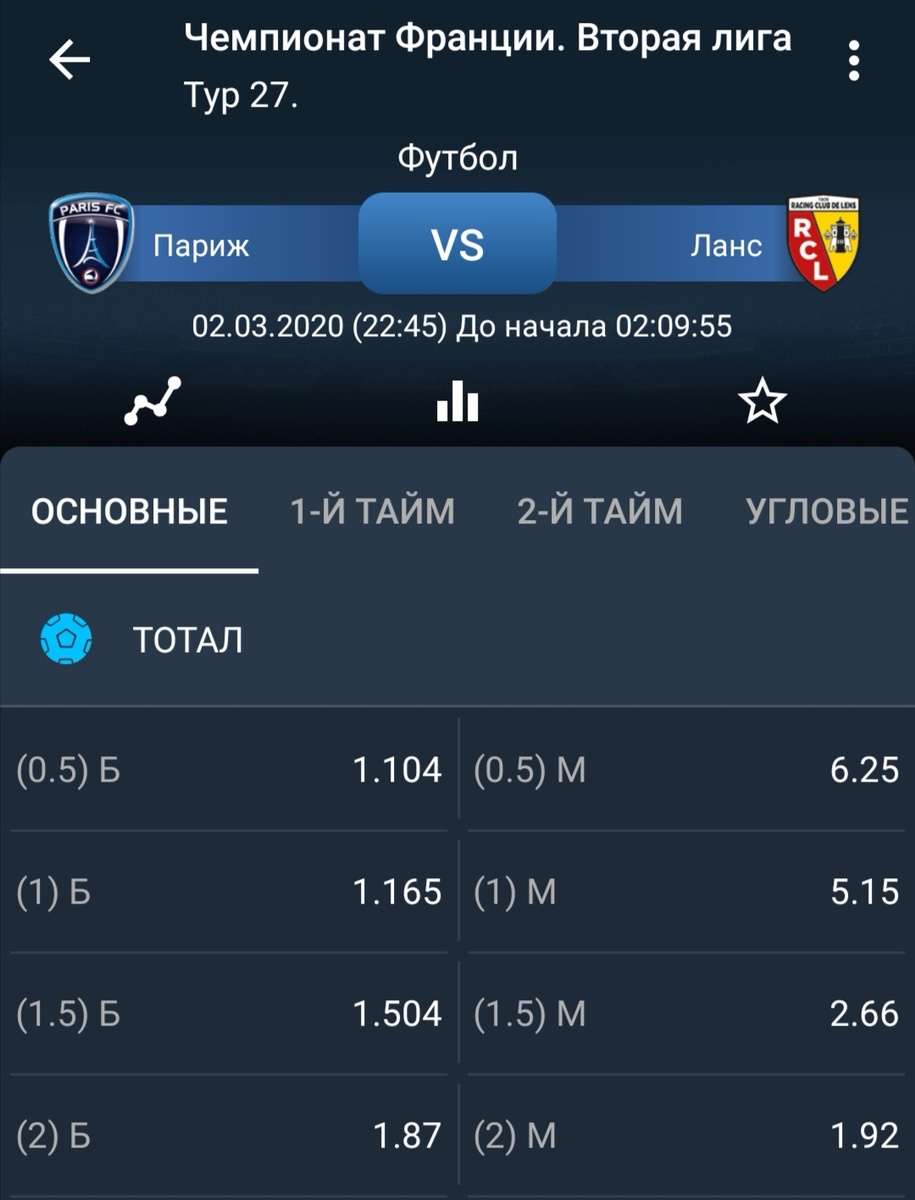View match statistics bar chart
This screenshot has height=1200, width=915.
458,402
